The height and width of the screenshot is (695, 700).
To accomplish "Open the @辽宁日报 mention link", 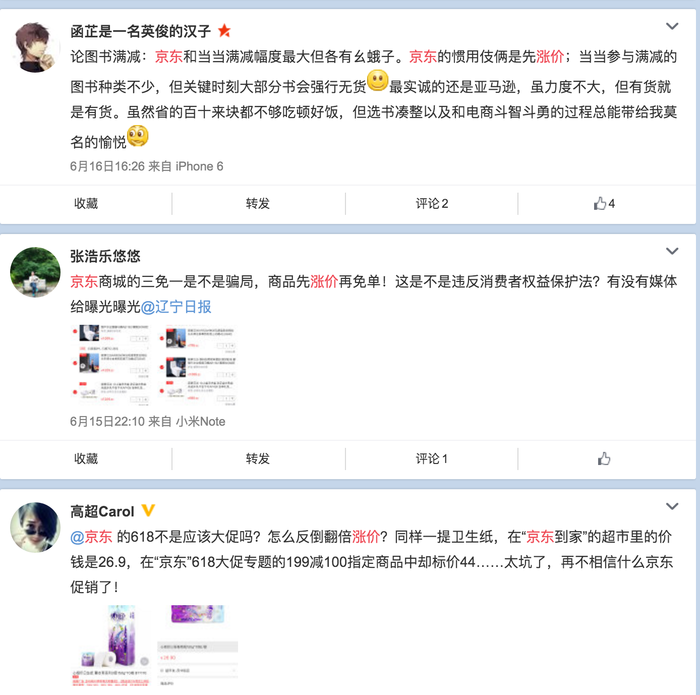I will (176, 307).
